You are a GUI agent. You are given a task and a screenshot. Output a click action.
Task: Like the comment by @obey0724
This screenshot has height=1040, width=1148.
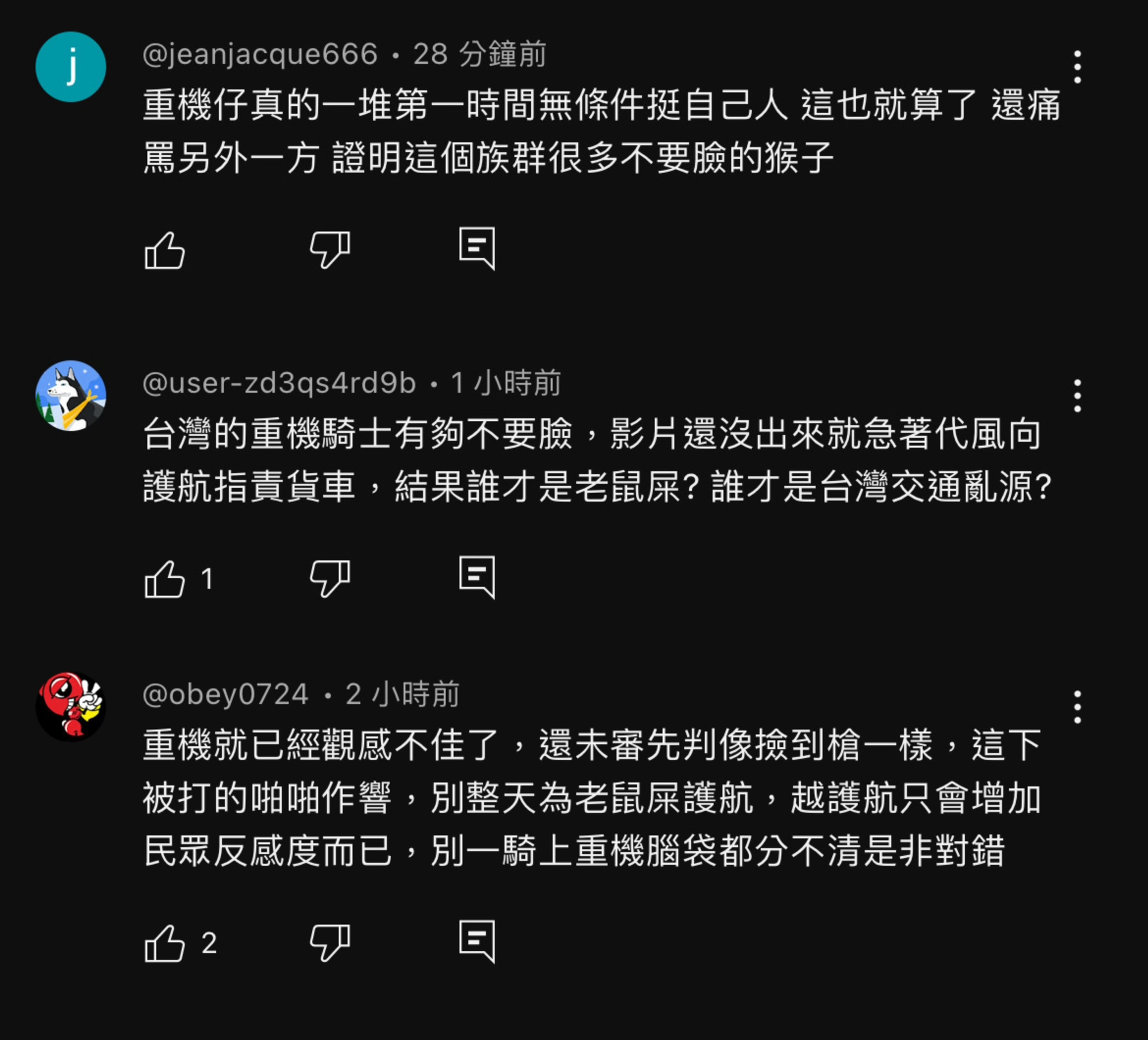coord(165,943)
